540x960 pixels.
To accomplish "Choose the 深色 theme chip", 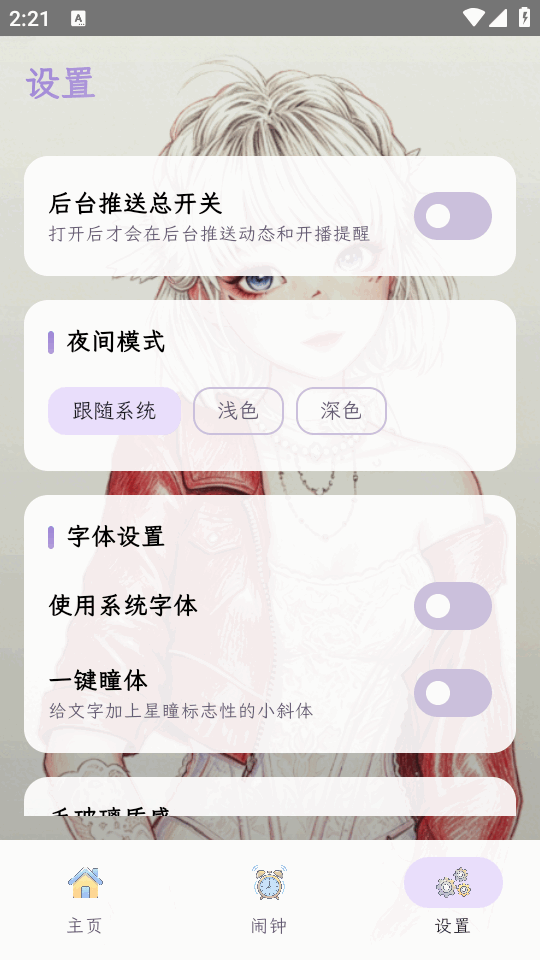I will (x=341, y=411).
